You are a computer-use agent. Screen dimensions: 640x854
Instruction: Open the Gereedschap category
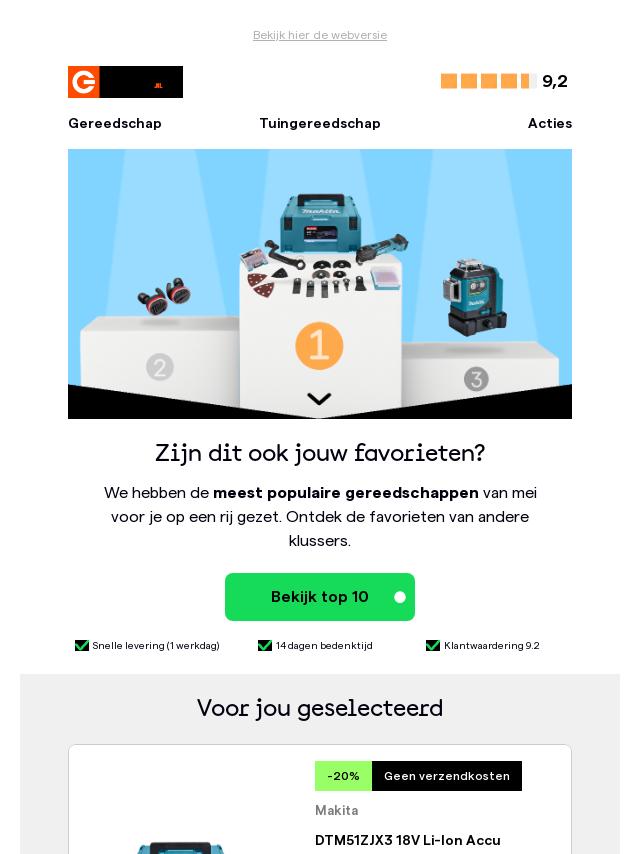115,123
